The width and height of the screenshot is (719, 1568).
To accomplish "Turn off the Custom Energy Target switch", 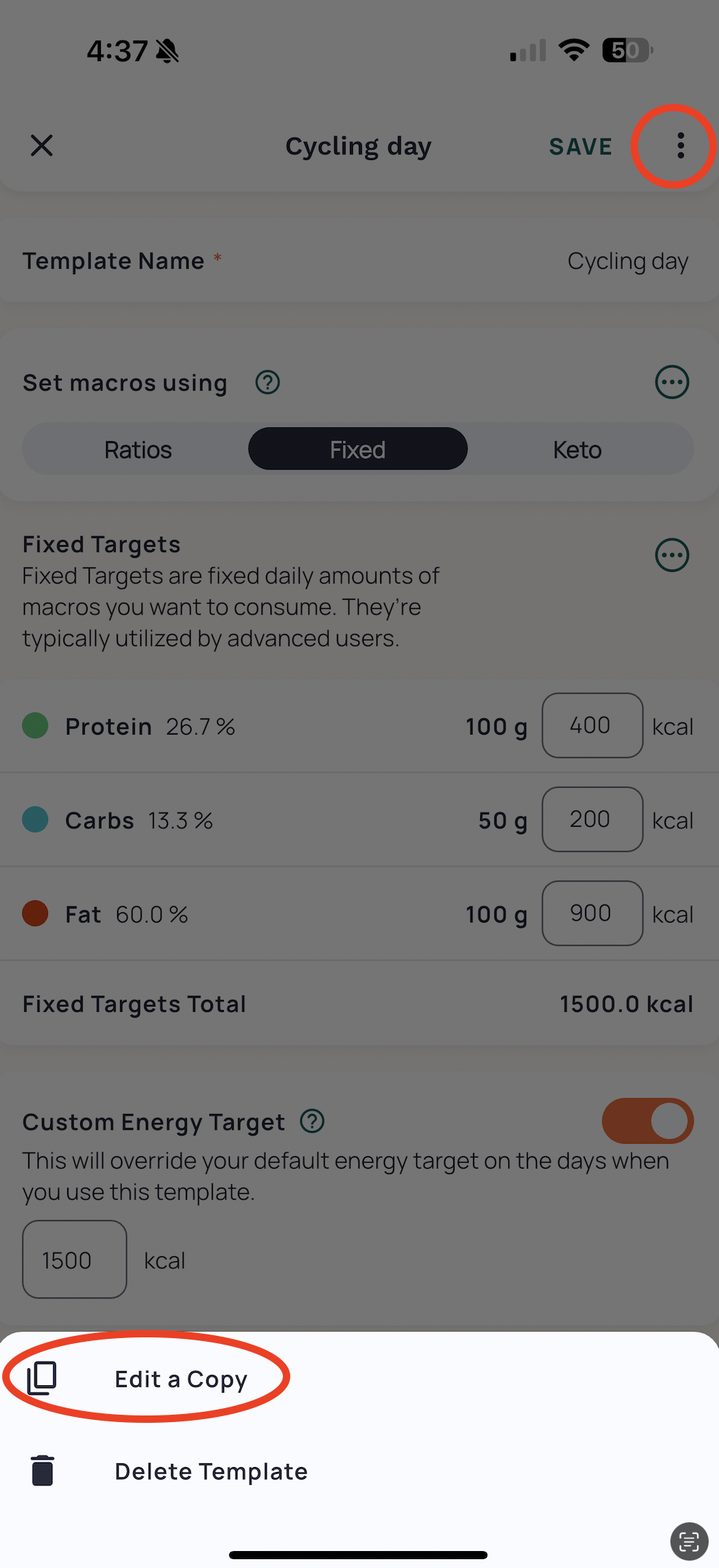I will point(648,1121).
